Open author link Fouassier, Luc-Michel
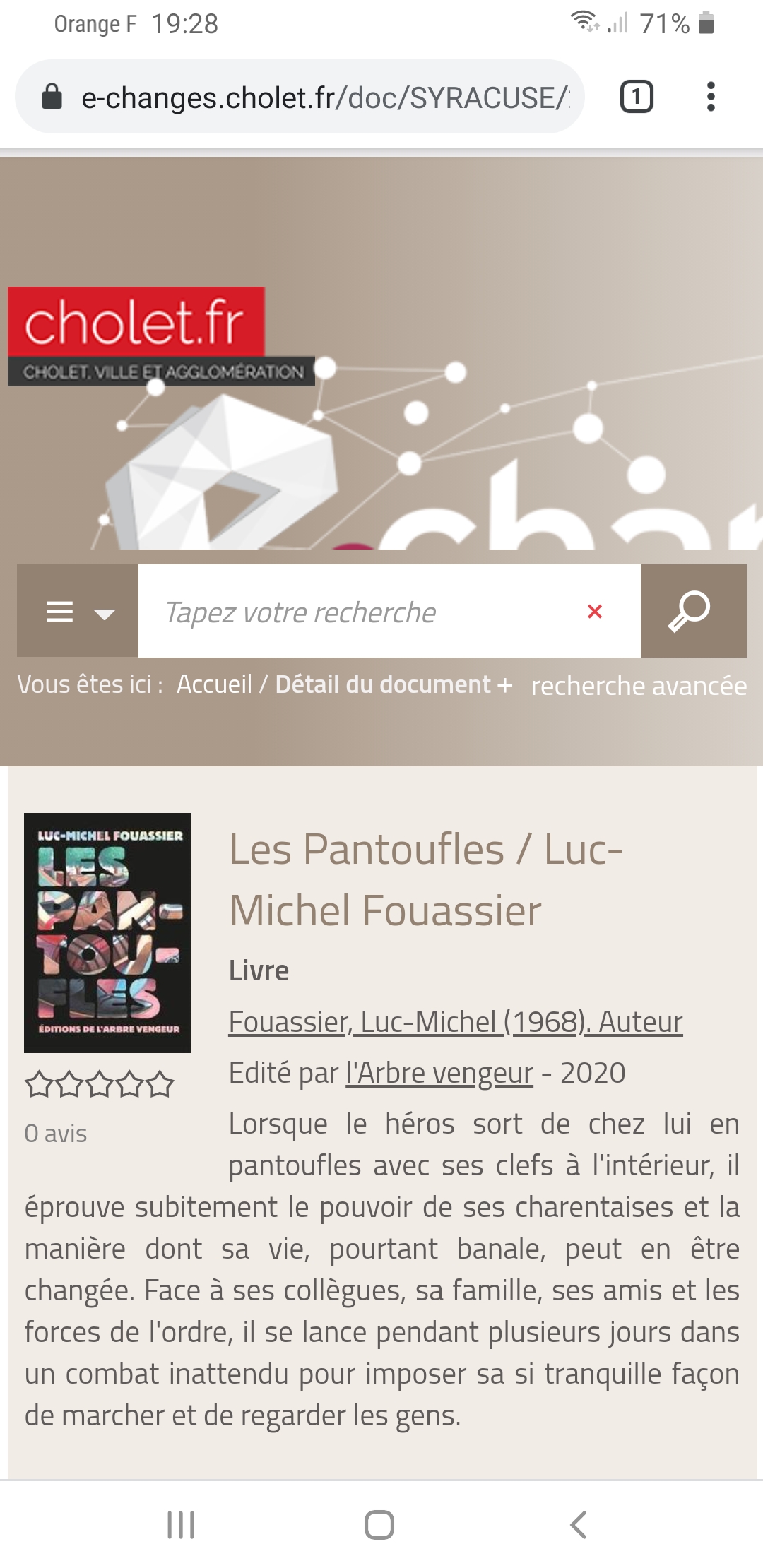763x1568 pixels. (455, 1022)
